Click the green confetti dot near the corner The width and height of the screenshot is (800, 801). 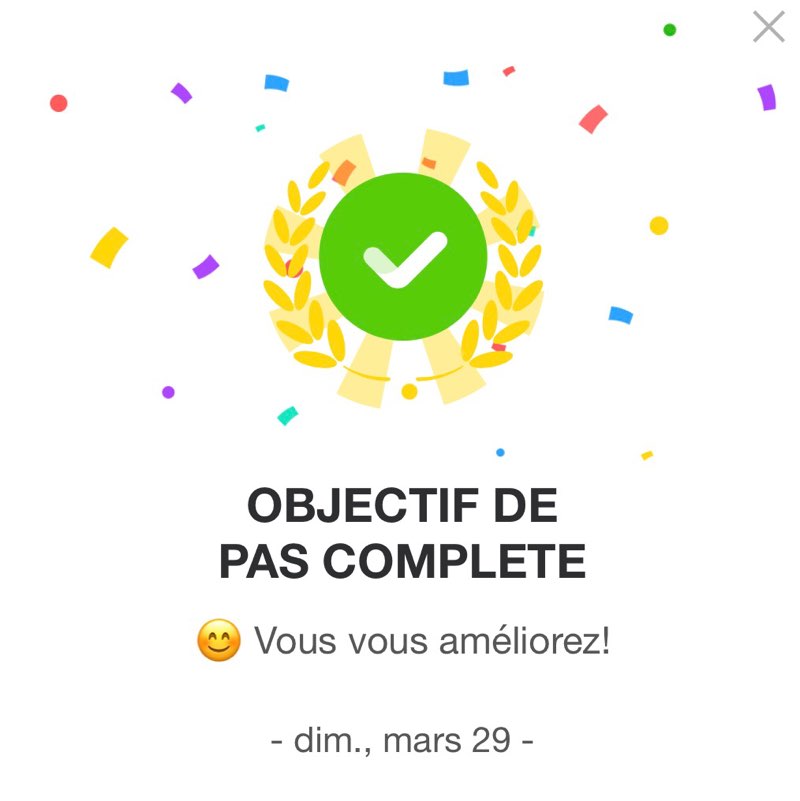[x=668, y=31]
